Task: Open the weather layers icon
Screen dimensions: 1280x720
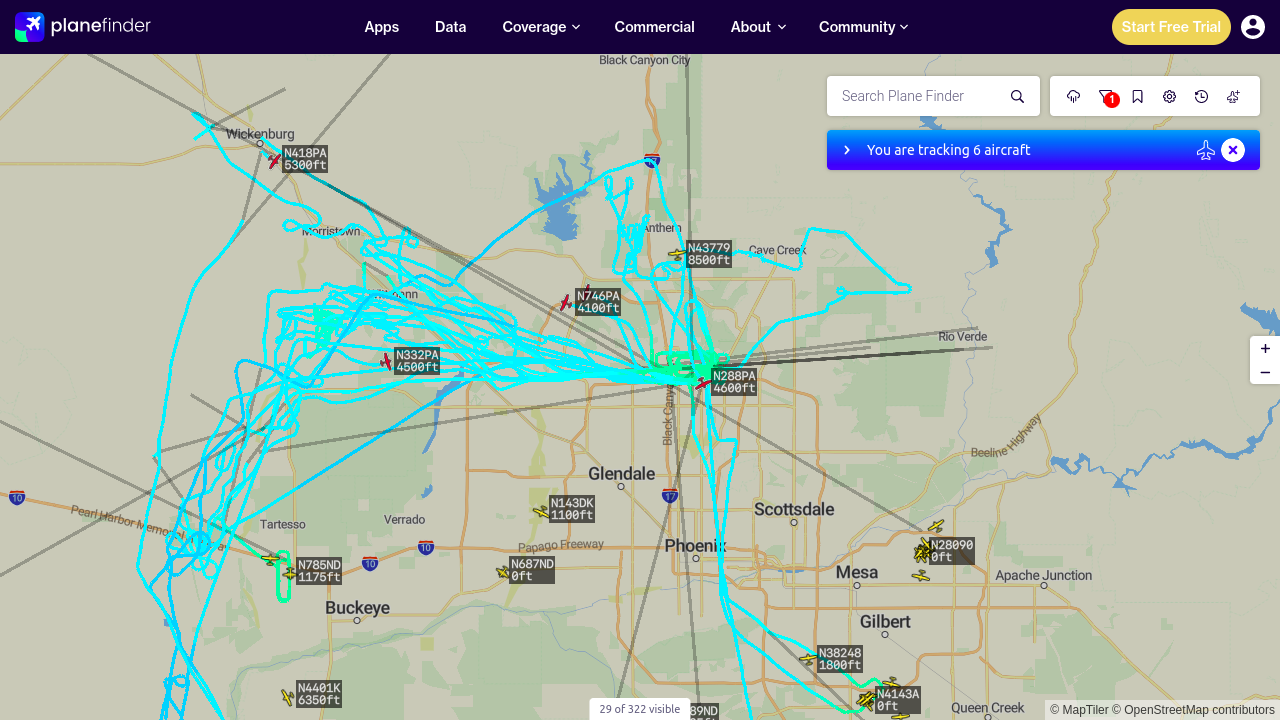Action: pyautogui.click(x=1074, y=96)
